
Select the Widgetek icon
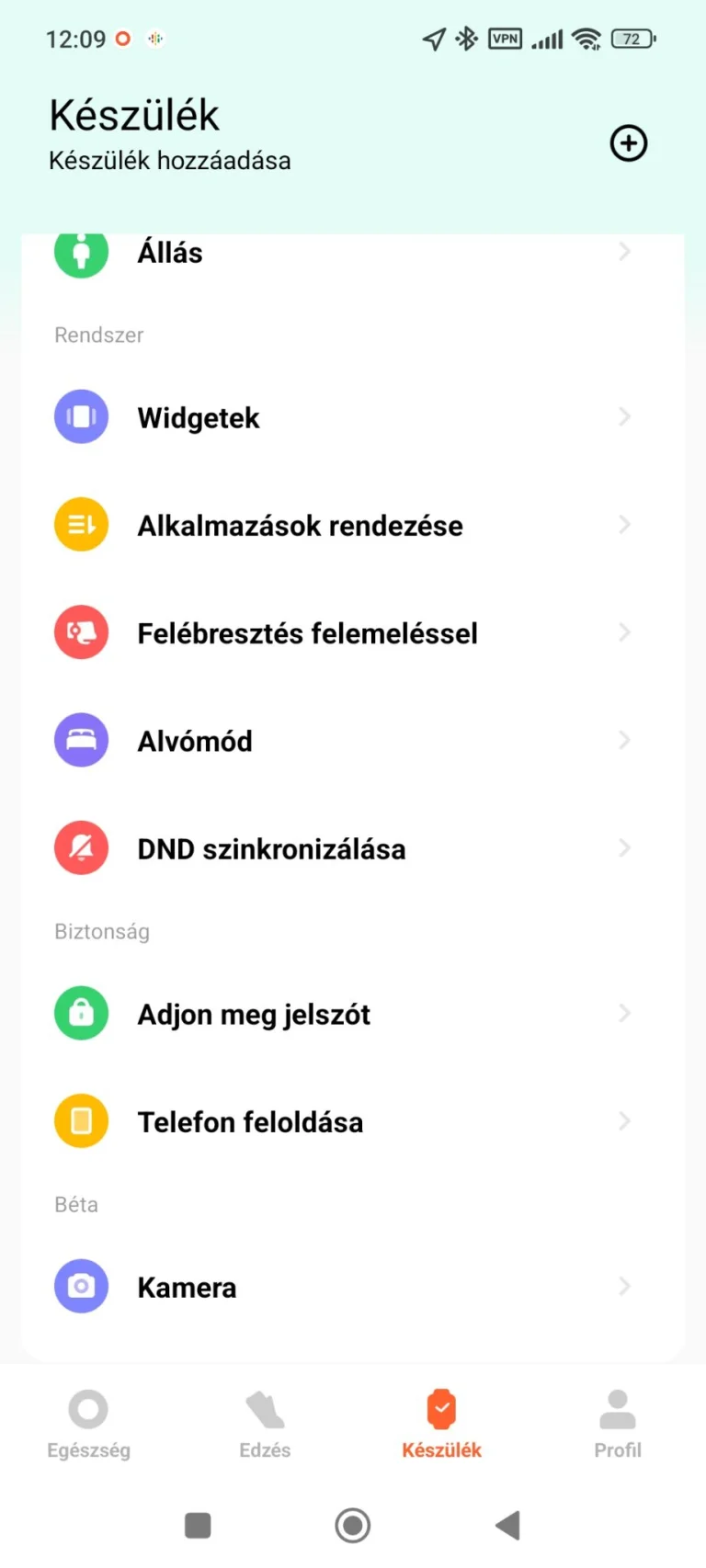[x=81, y=416]
